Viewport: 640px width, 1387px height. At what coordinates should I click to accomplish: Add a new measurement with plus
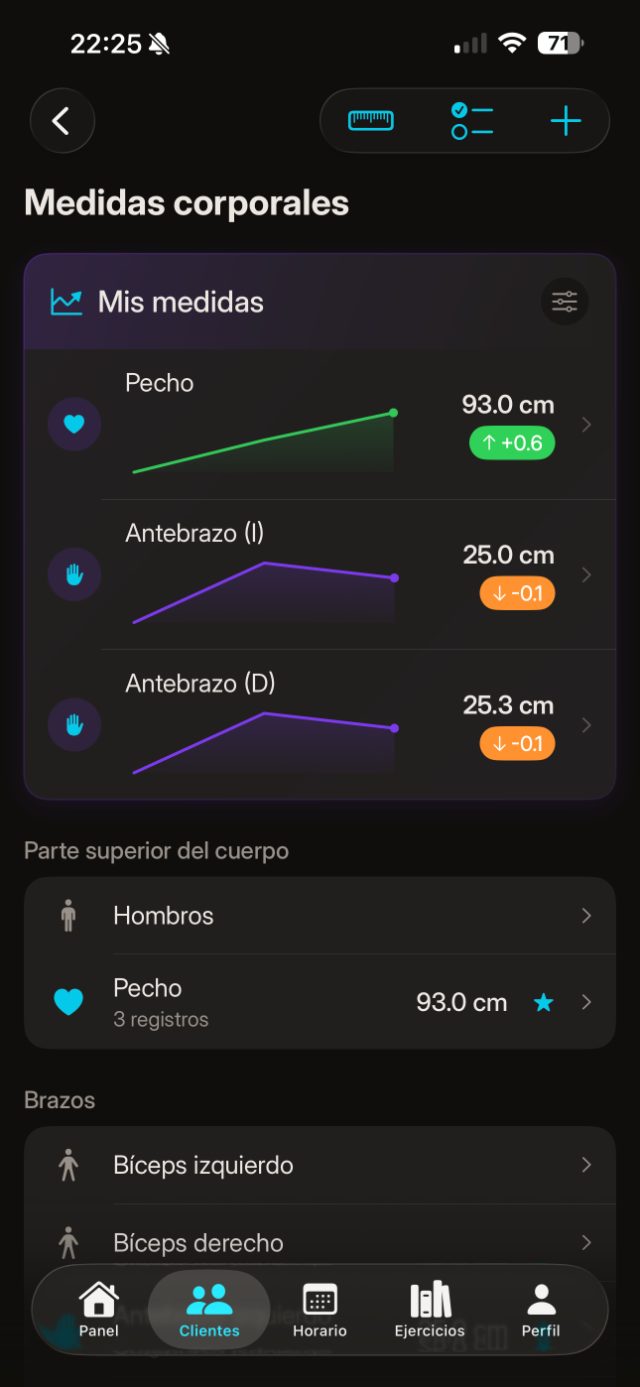(565, 121)
